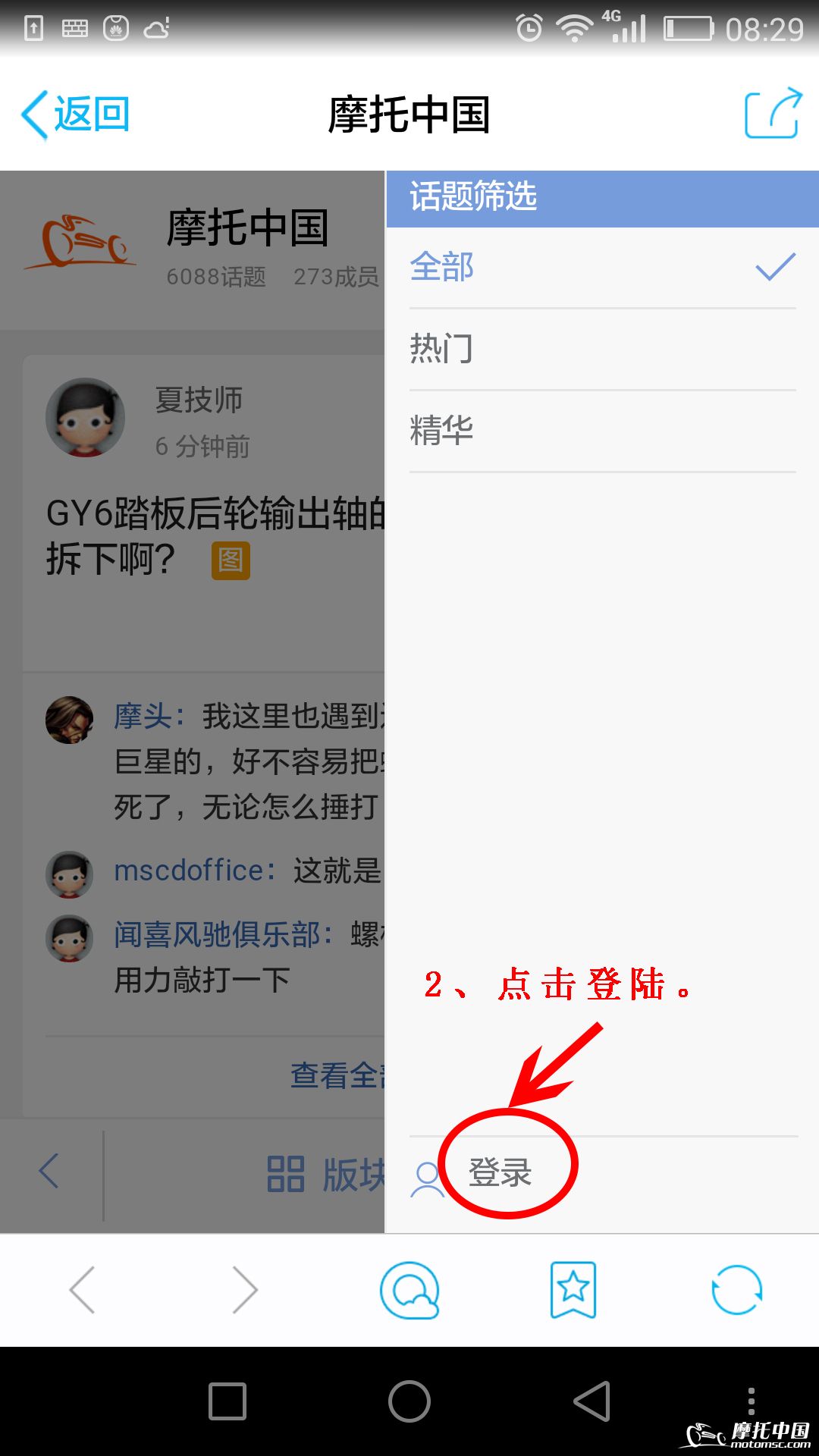Open 闻喜风驰俱乐部 profile link

(217, 935)
